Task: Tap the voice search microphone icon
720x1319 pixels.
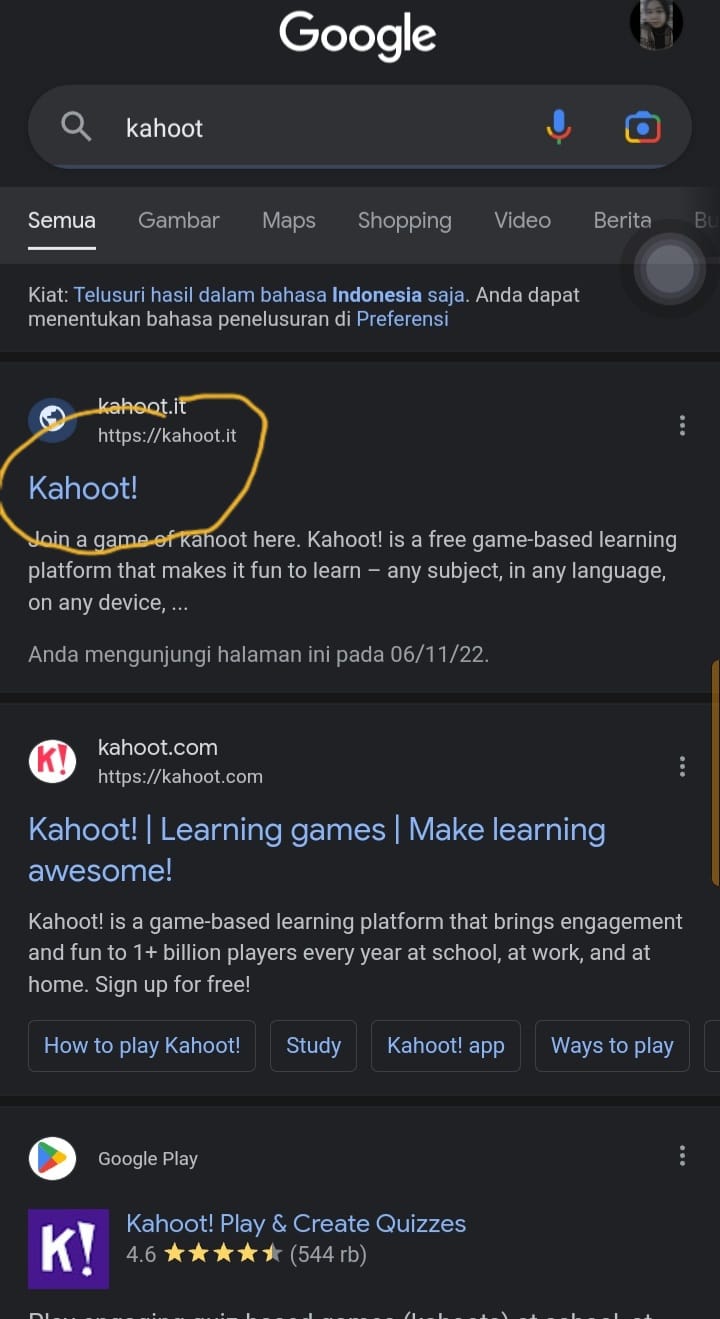Action: (558, 127)
